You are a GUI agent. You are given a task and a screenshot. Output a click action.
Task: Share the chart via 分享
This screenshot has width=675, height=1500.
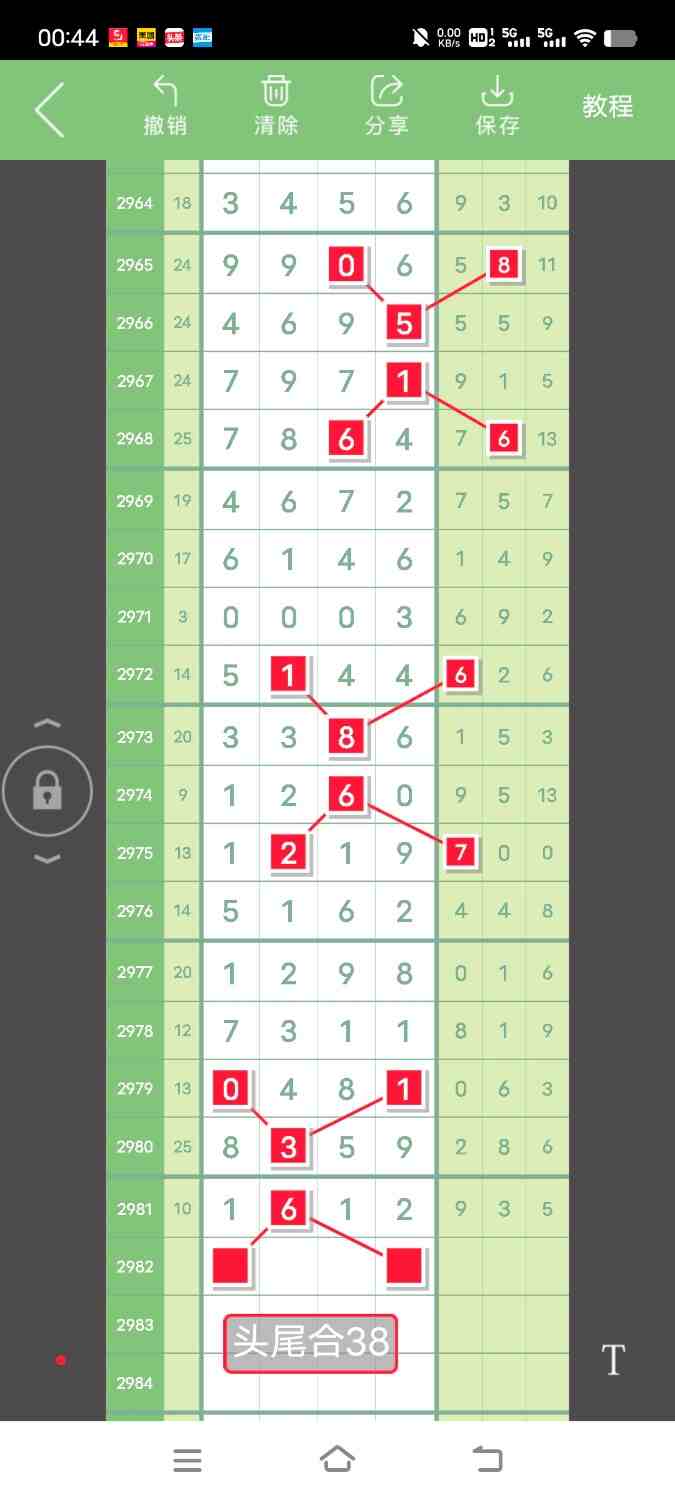pyautogui.click(x=386, y=106)
